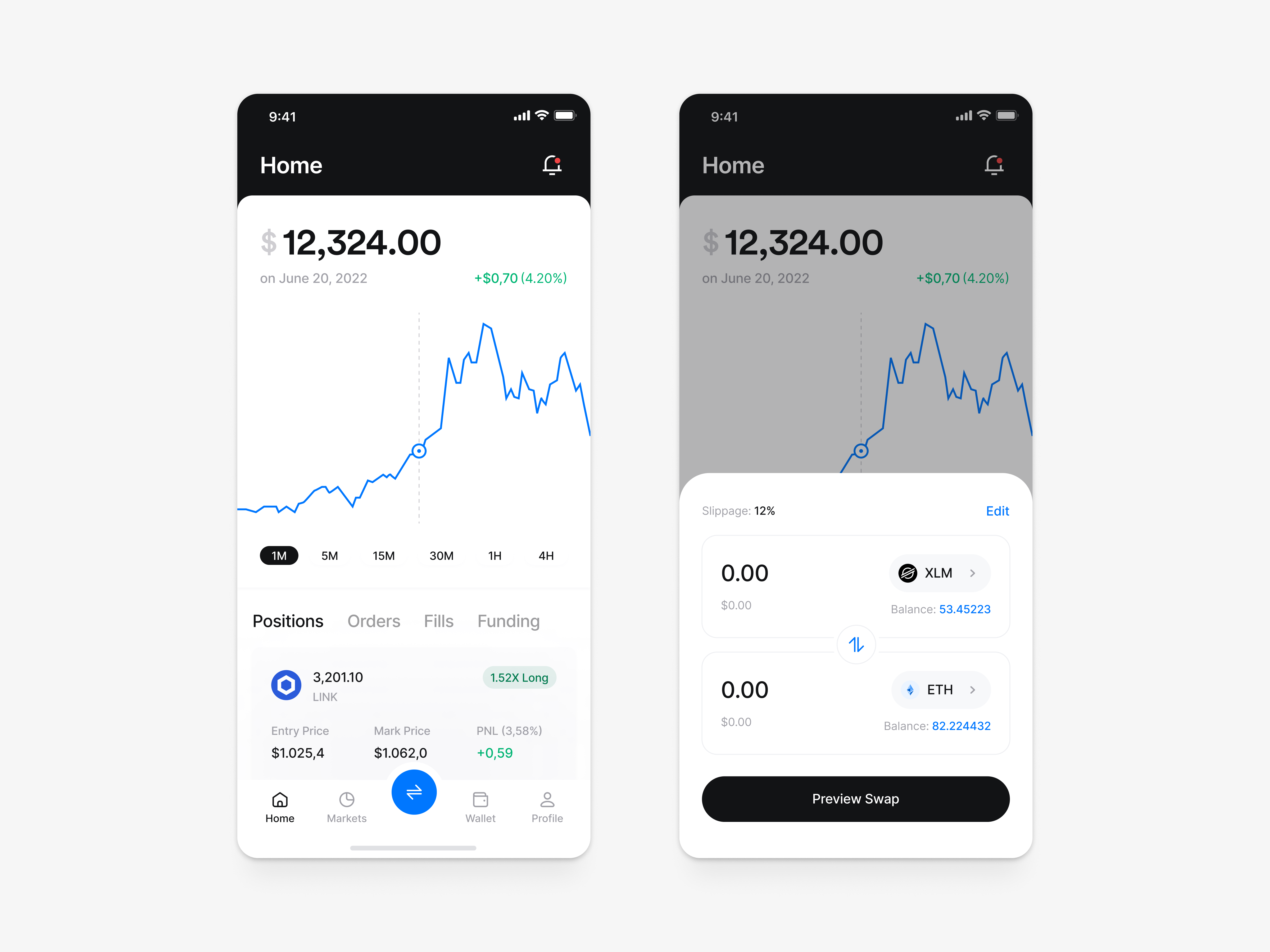Screen dimensions: 1270x952
Task: Set the chart interval to 4H
Action: pos(546,556)
